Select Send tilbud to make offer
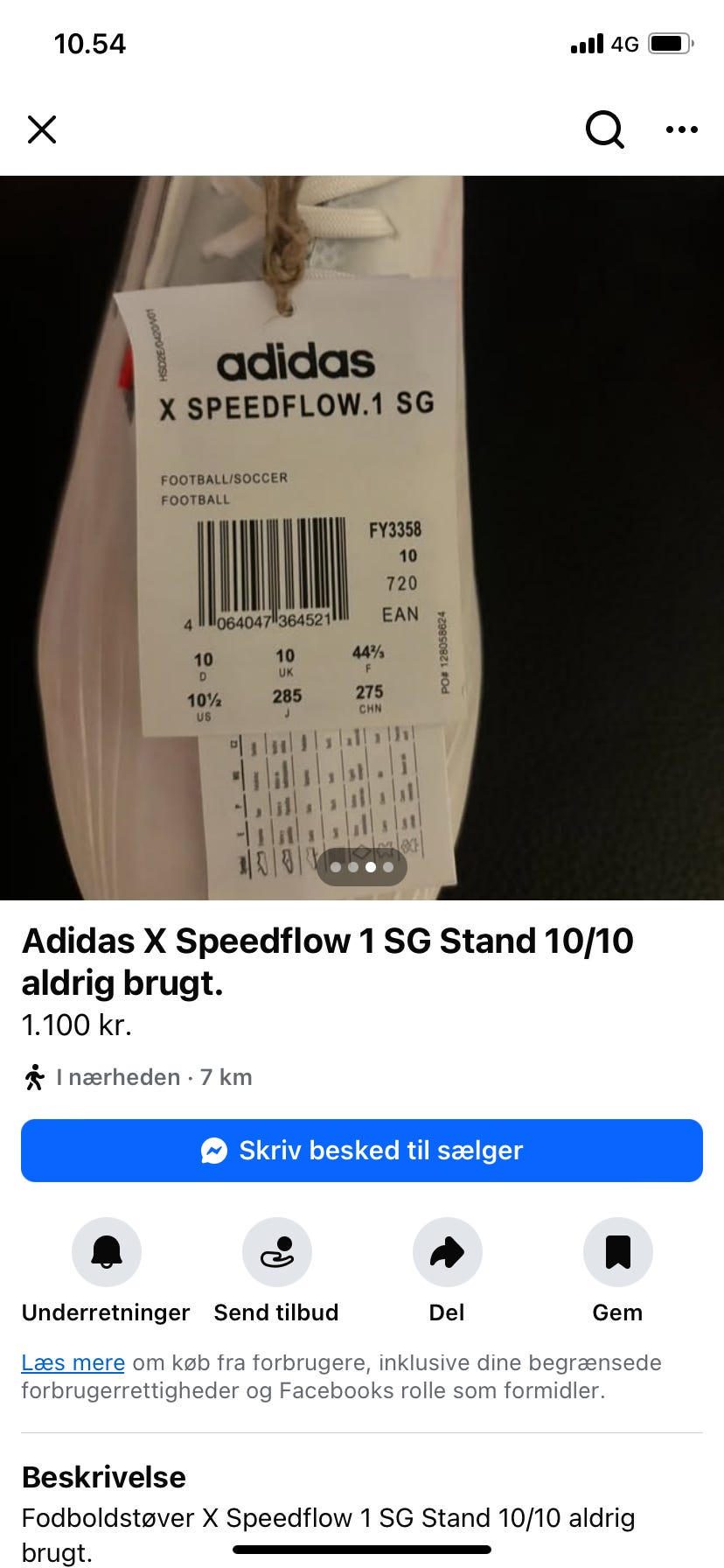The image size is (724, 1568). click(276, 1252)
